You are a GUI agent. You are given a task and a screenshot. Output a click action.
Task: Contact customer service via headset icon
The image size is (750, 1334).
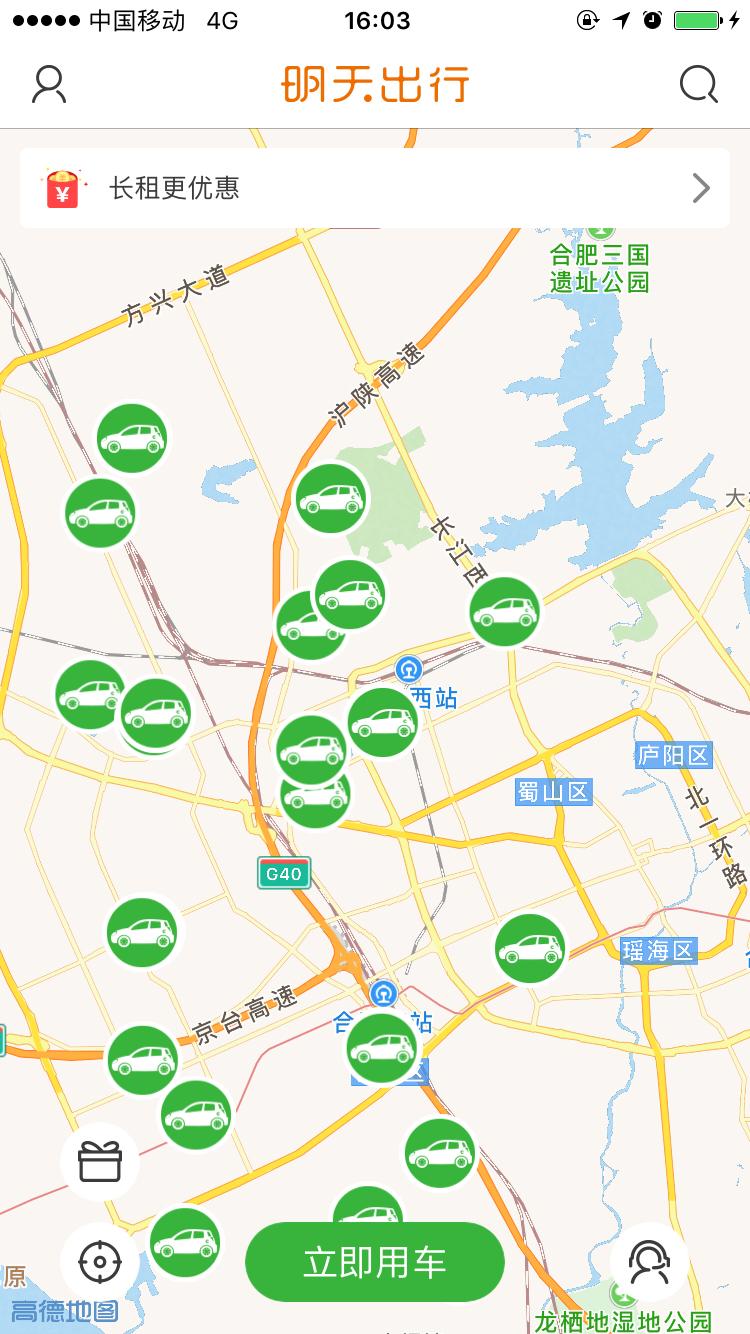[x=649, y=1262]
